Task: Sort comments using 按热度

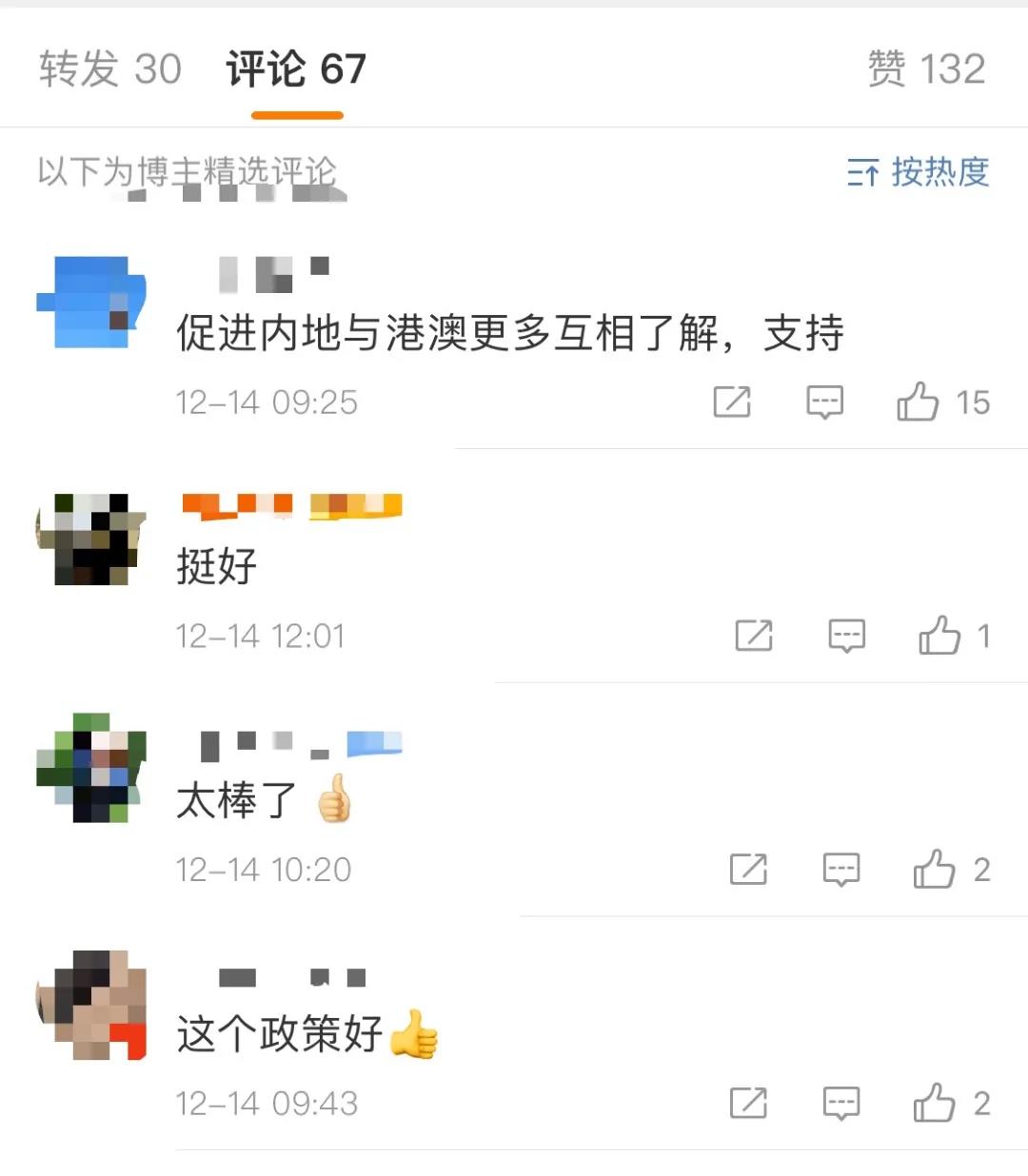Action: (919, 172)
